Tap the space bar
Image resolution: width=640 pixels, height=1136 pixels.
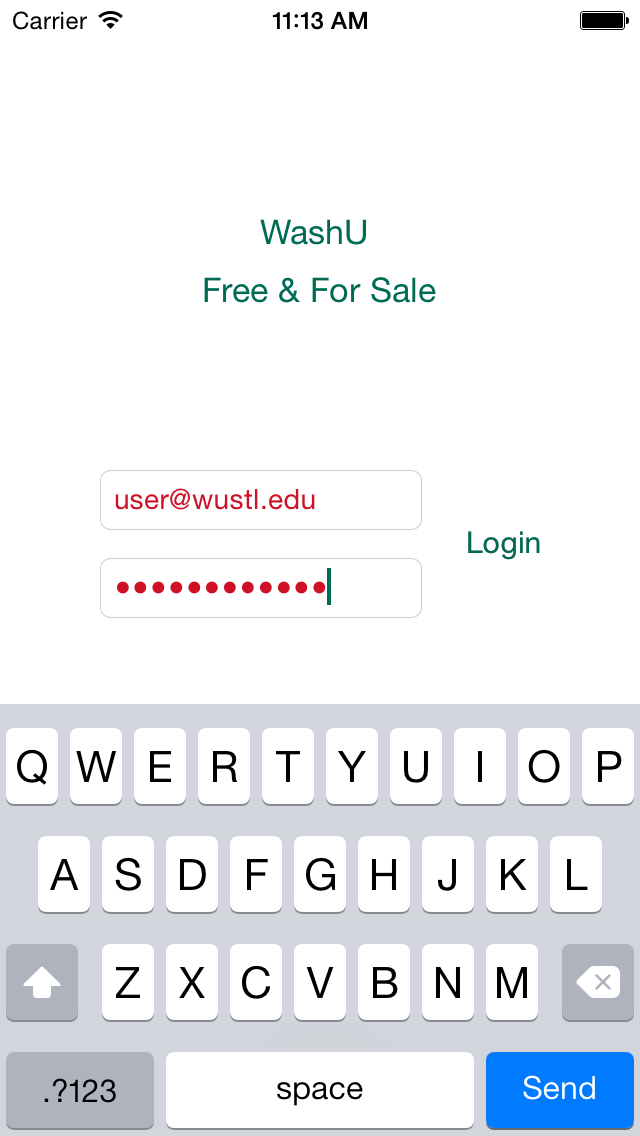(320, 1089)
